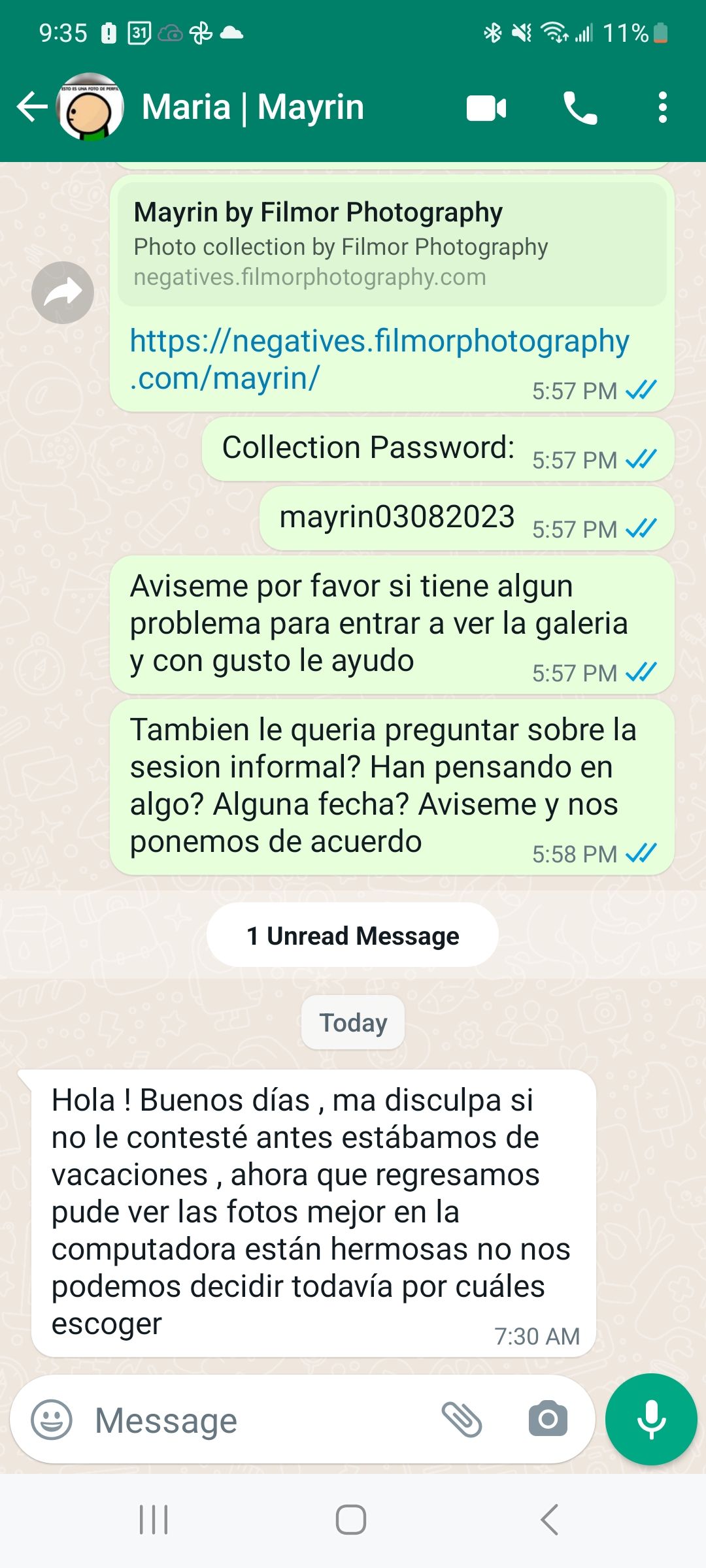Start a video call with Maria
The width and height of the screenshot is (706, 1568).
(486, 108)
